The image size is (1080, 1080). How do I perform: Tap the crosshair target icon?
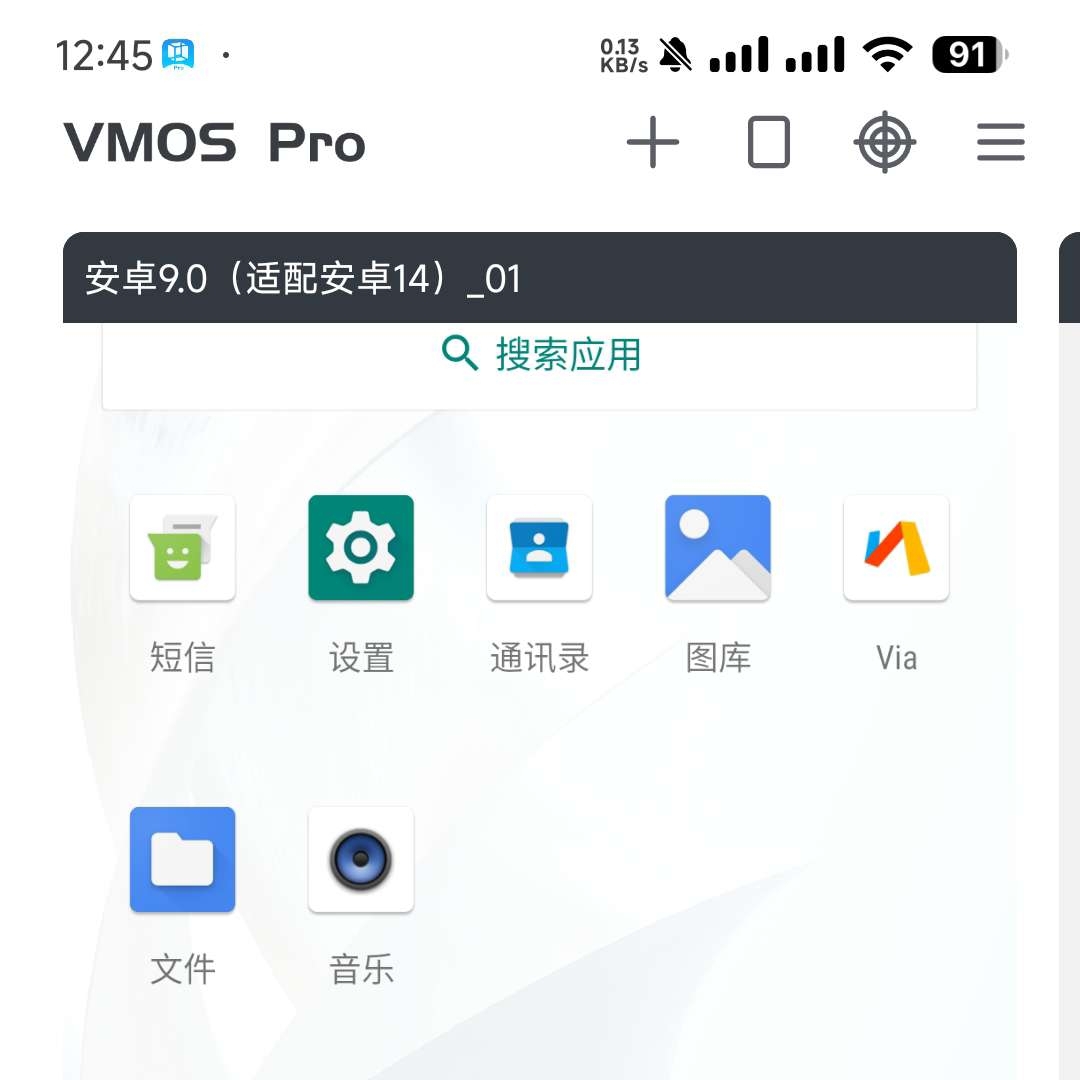(885, 143)
